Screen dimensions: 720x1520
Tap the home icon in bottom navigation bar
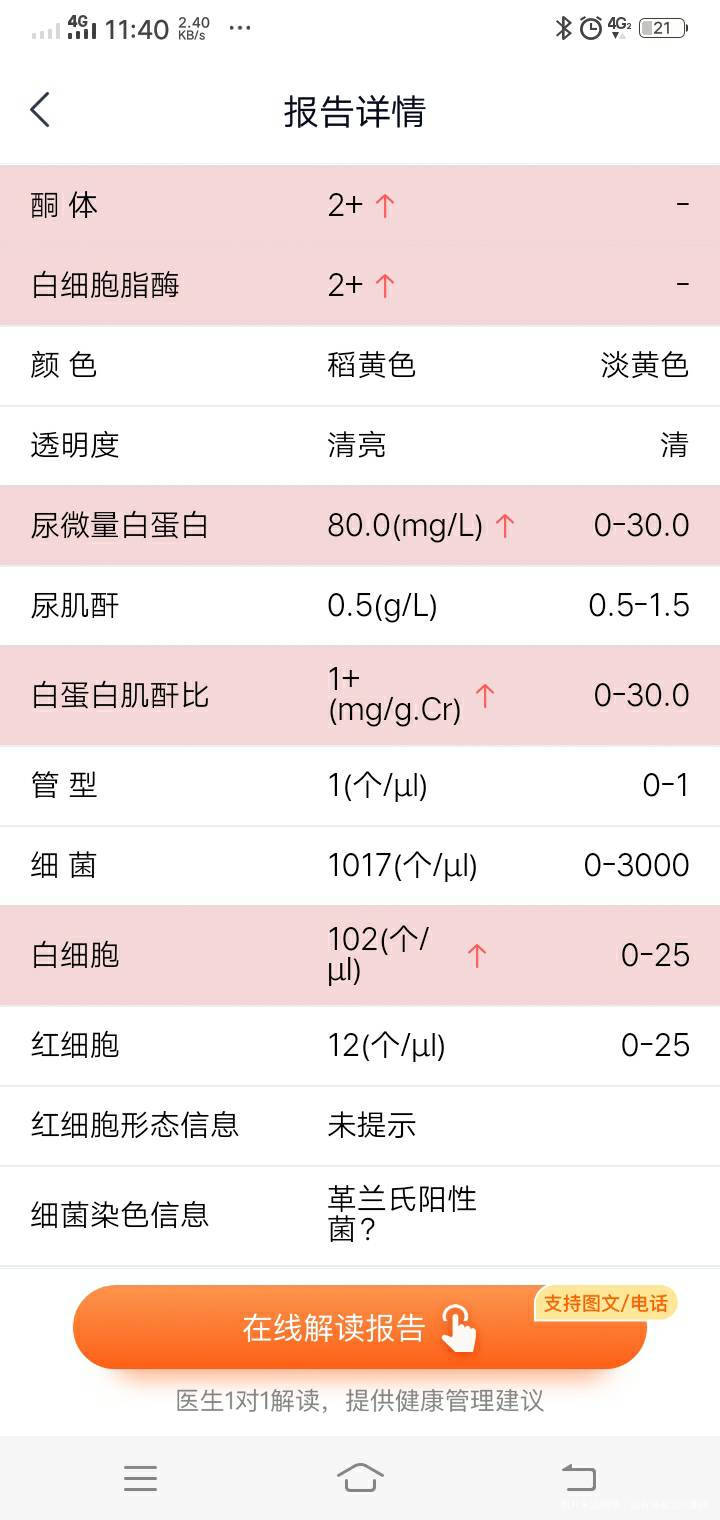(x=360, y=1479)
